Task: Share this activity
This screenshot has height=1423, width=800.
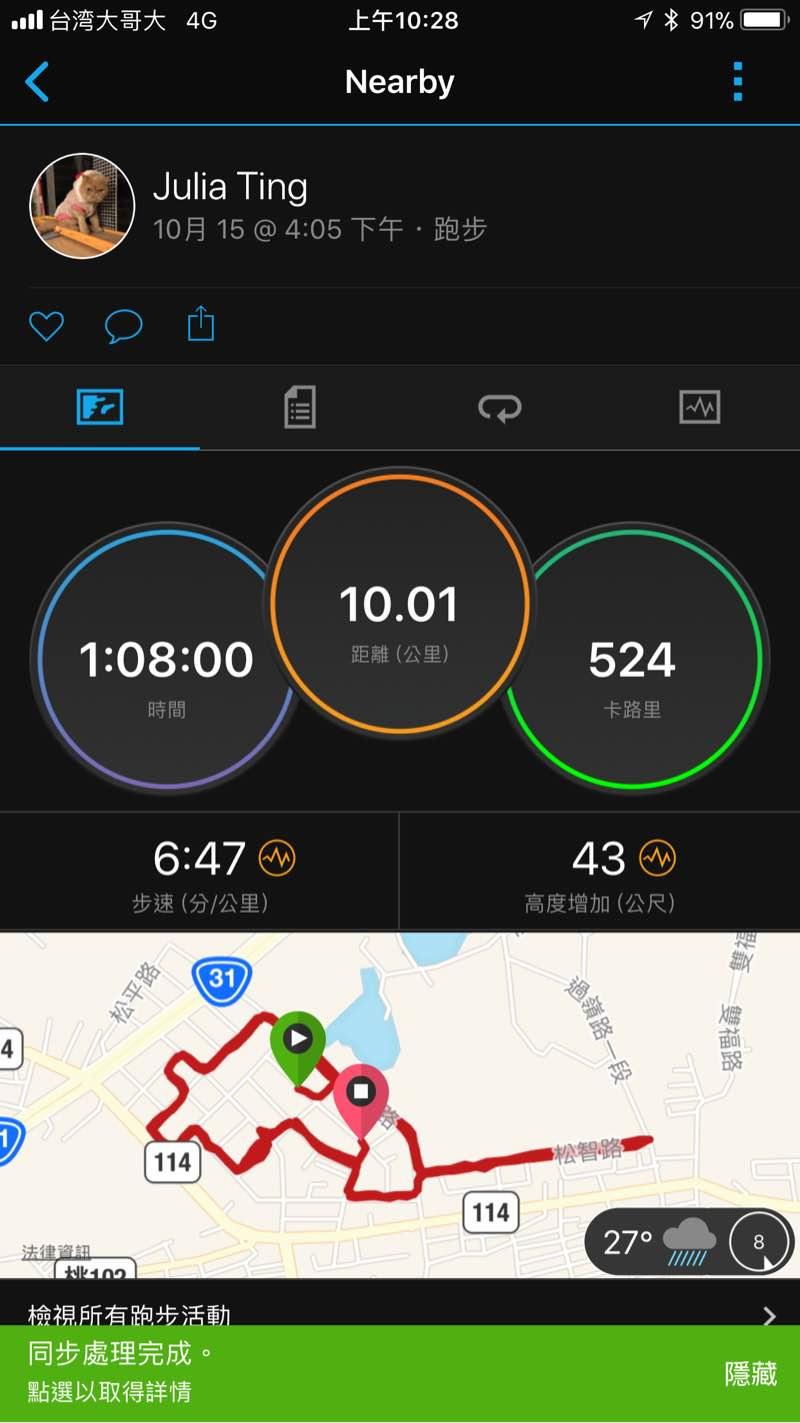Action: pos(201,324)
